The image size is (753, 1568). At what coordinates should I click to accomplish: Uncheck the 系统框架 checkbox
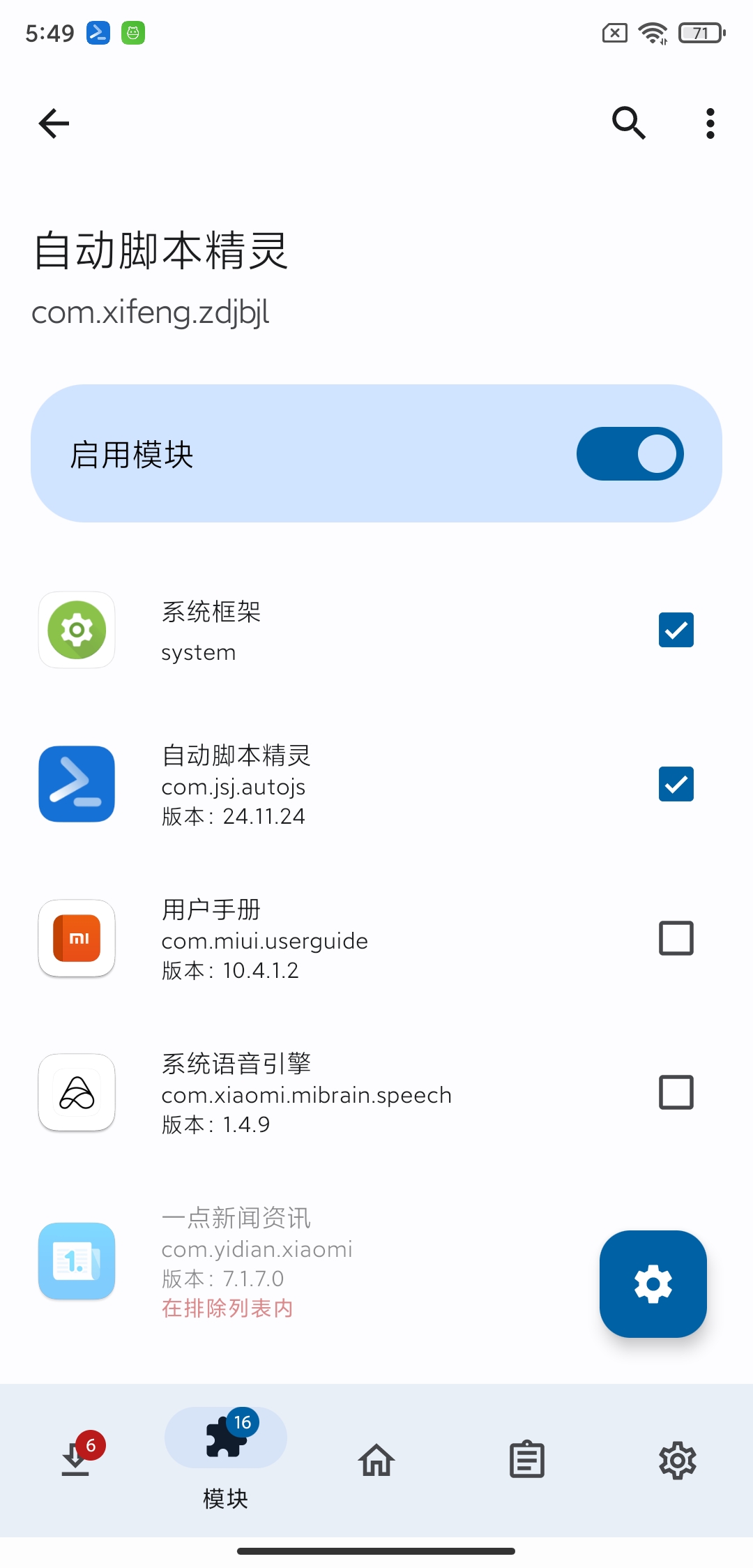676,630
